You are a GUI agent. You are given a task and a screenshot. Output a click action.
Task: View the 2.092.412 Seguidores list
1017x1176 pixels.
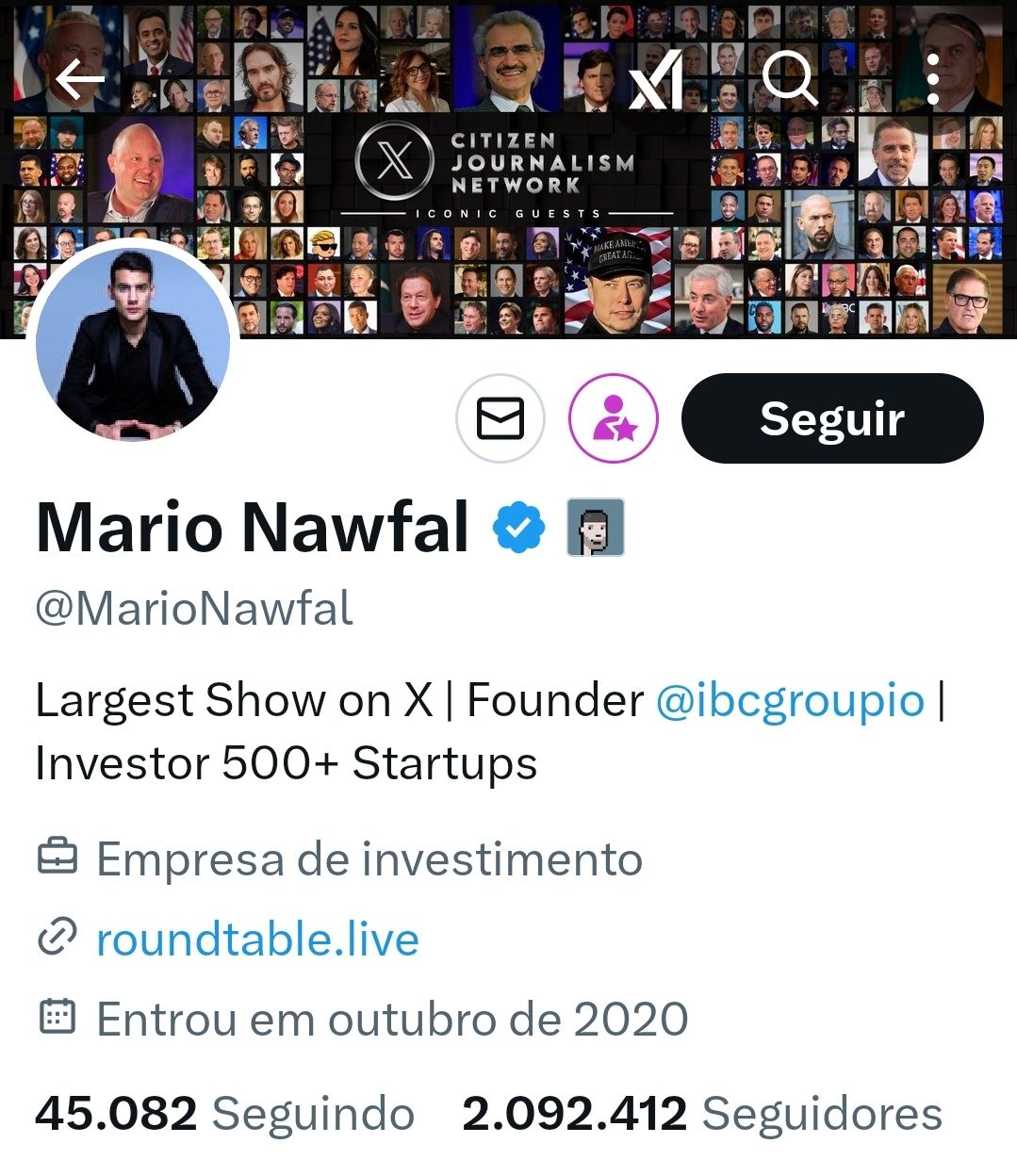(701, 1114)
